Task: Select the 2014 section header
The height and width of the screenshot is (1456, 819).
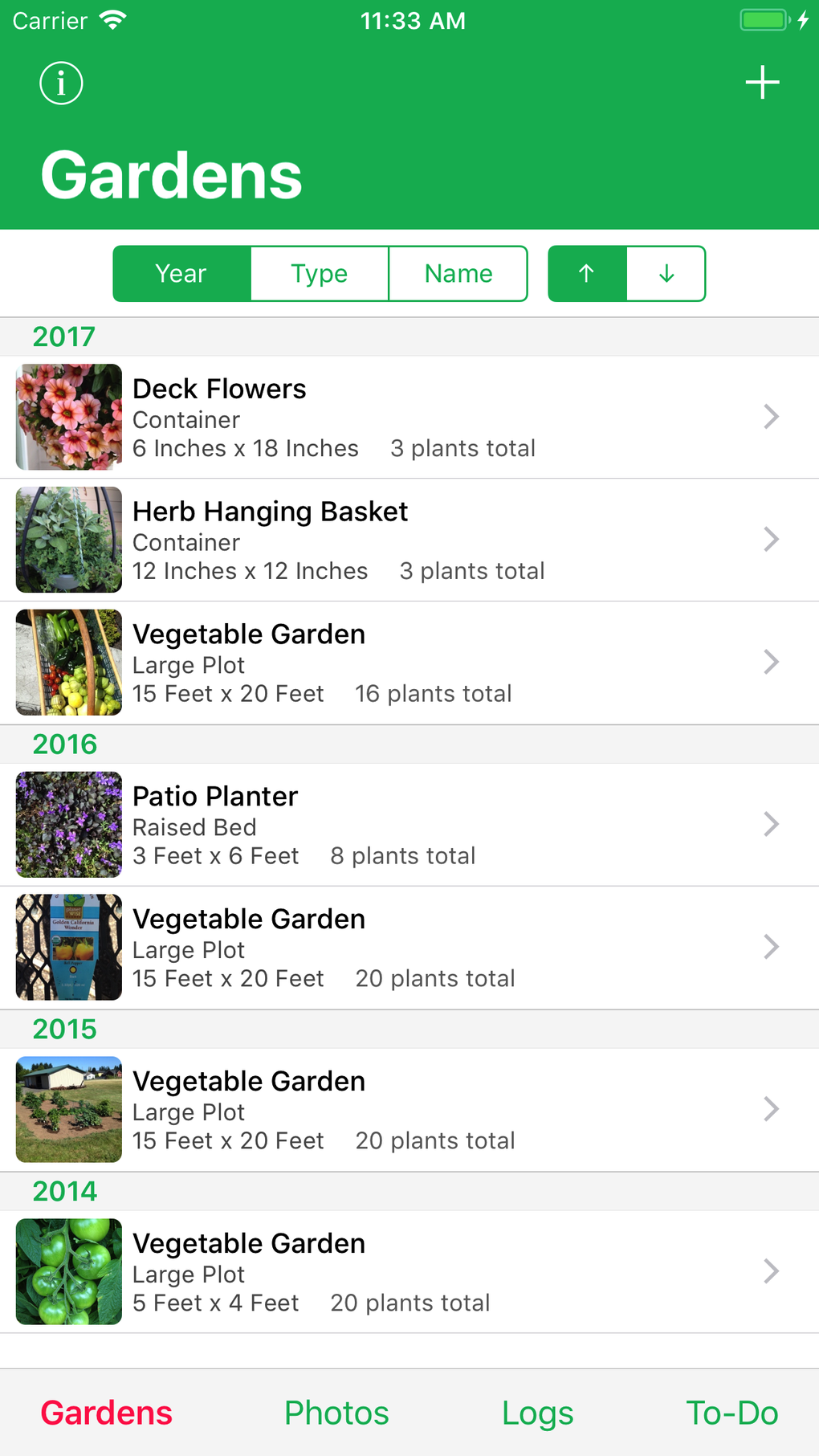Action: coord(64,1191)
